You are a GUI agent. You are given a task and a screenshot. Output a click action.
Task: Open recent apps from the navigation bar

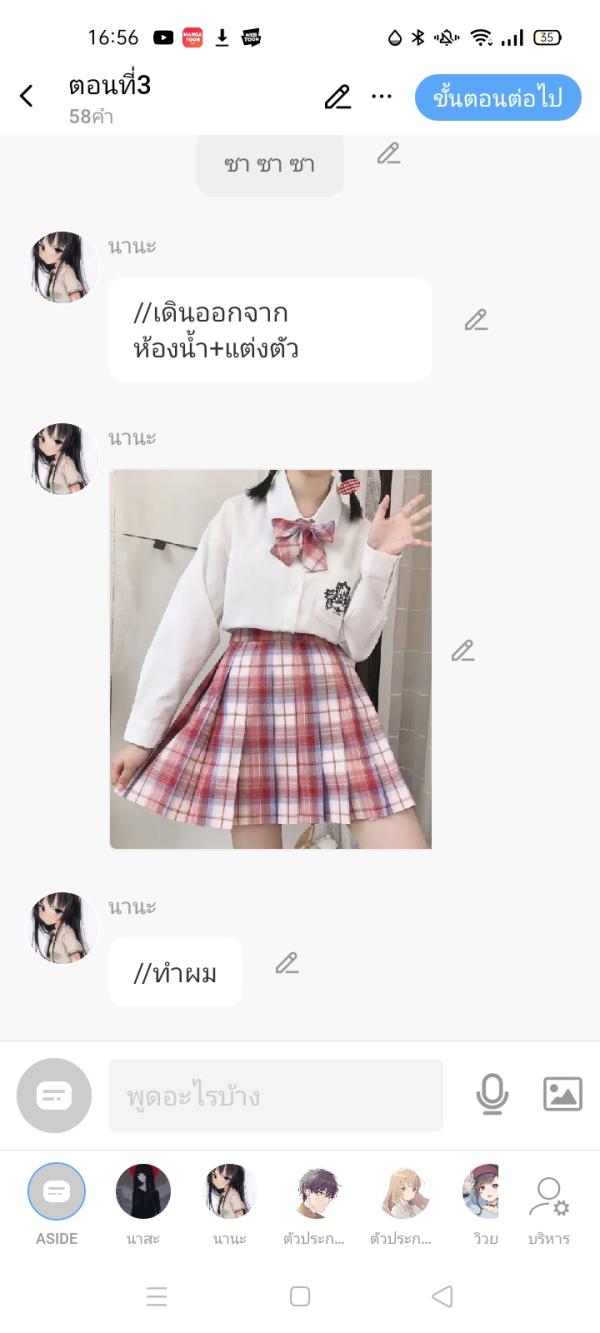tap(157, 1296)
